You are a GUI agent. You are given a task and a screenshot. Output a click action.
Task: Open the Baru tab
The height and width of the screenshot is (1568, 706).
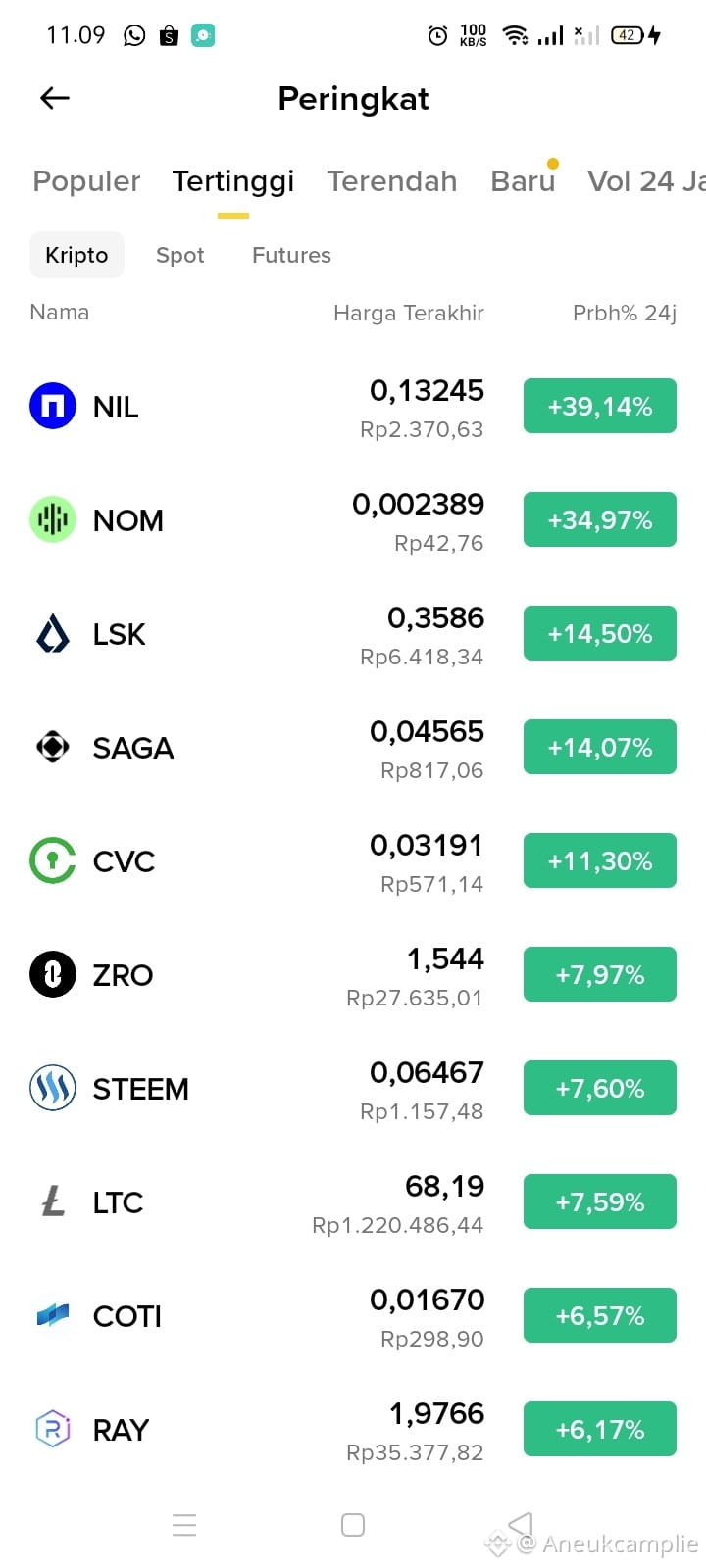[523, 181]
